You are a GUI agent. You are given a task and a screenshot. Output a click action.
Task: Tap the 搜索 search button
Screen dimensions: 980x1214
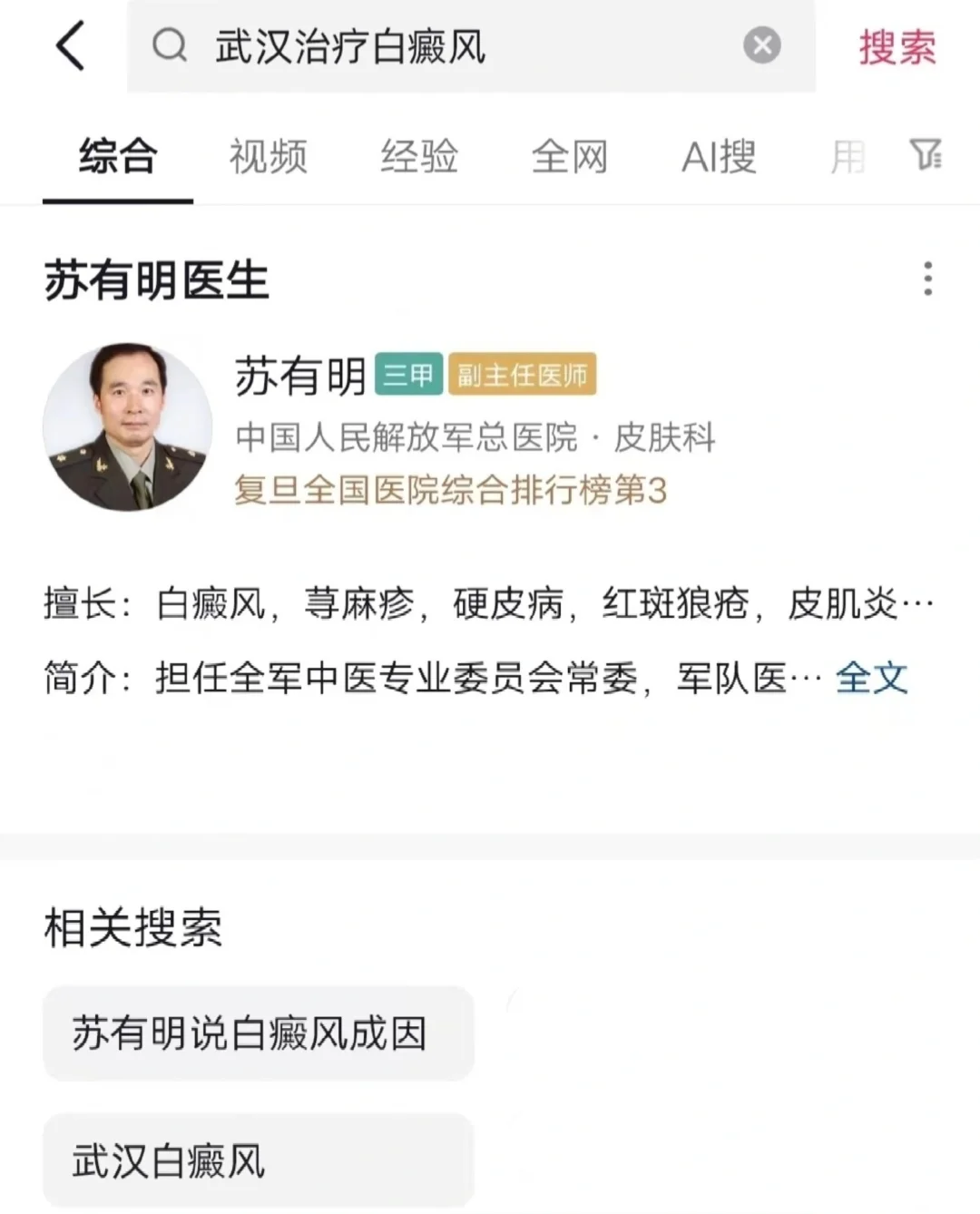click(x=896, y=47)
